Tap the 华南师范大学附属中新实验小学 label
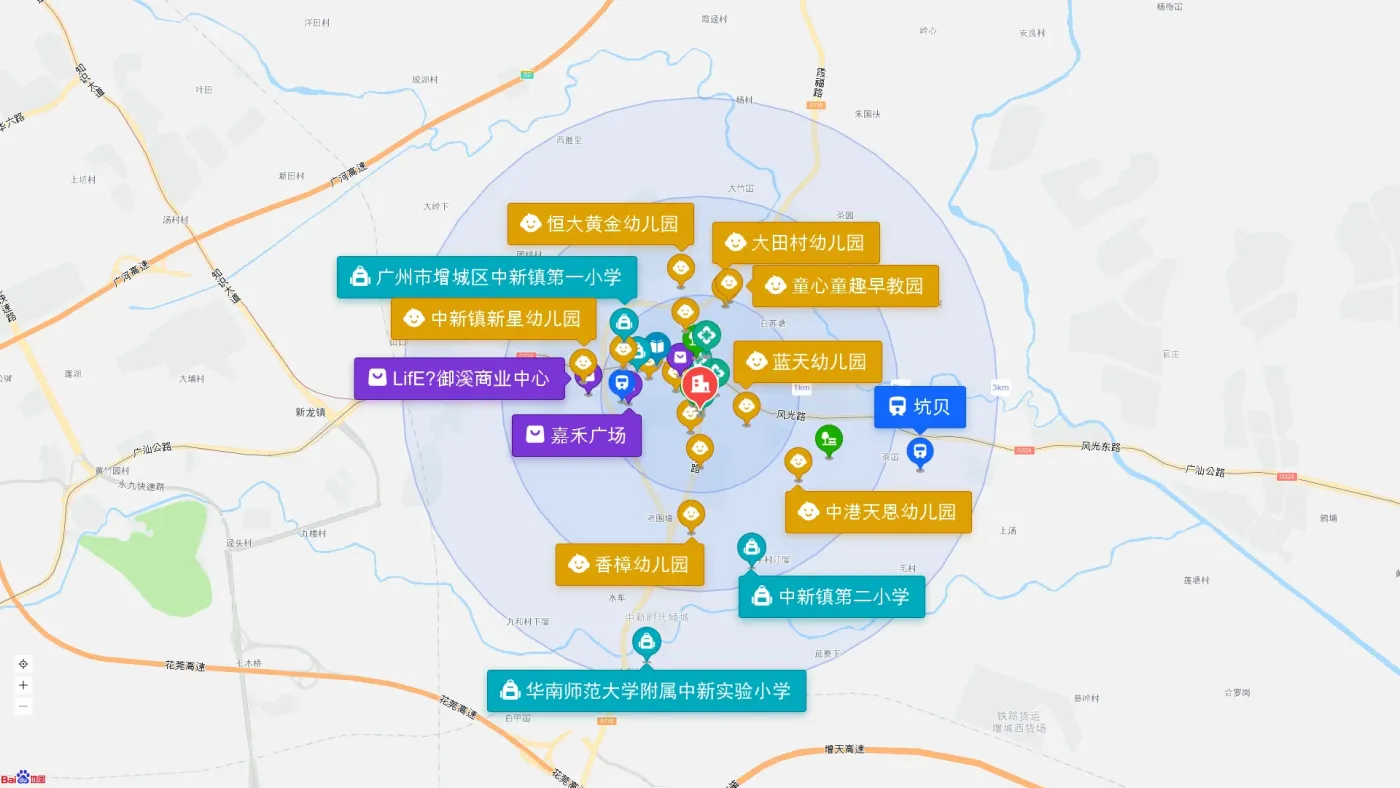Viewport: 1400px width, 788px height. 646,691
